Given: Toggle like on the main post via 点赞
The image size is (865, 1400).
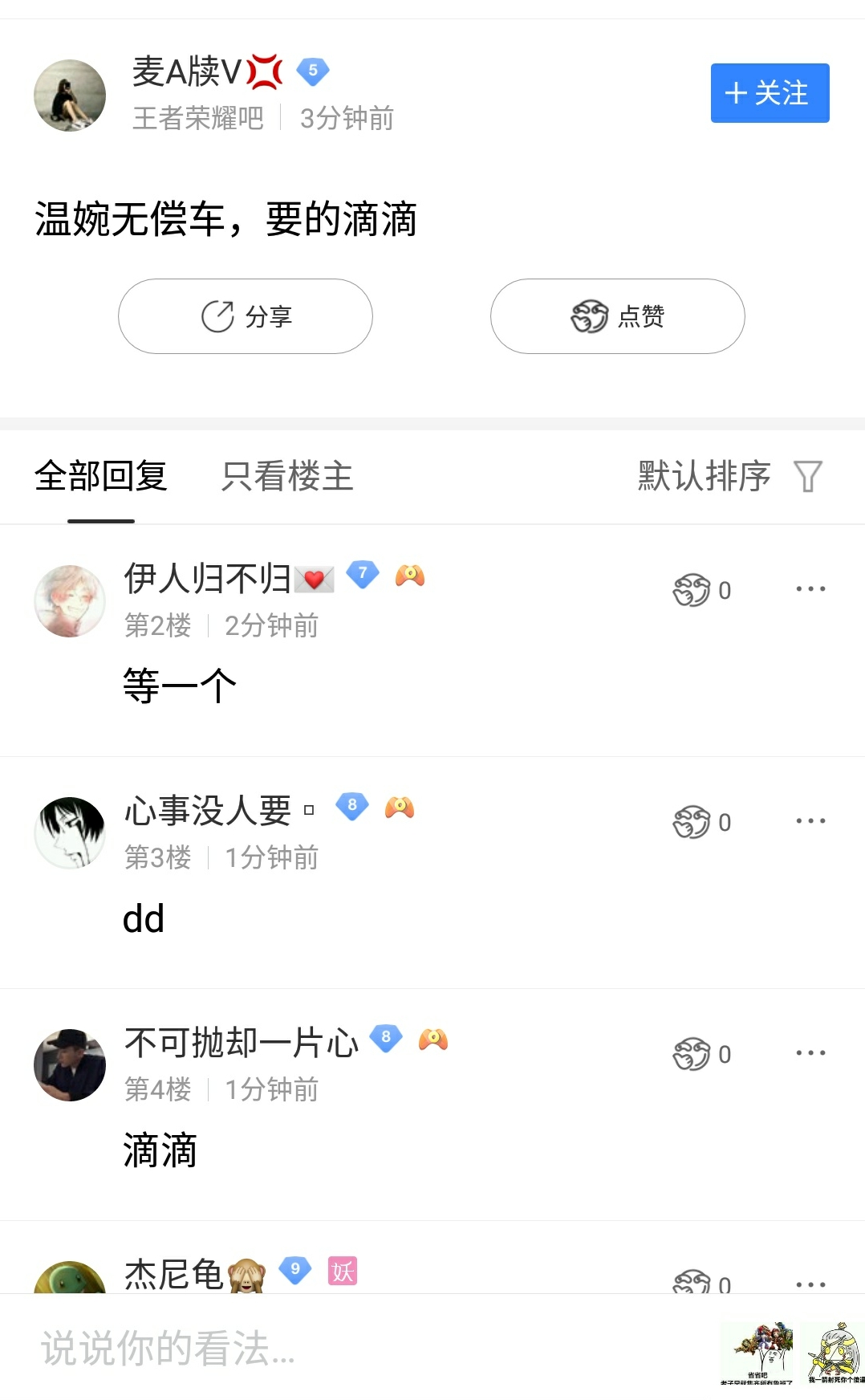Looking at the screenshot, I should click(x=618, y=316).
